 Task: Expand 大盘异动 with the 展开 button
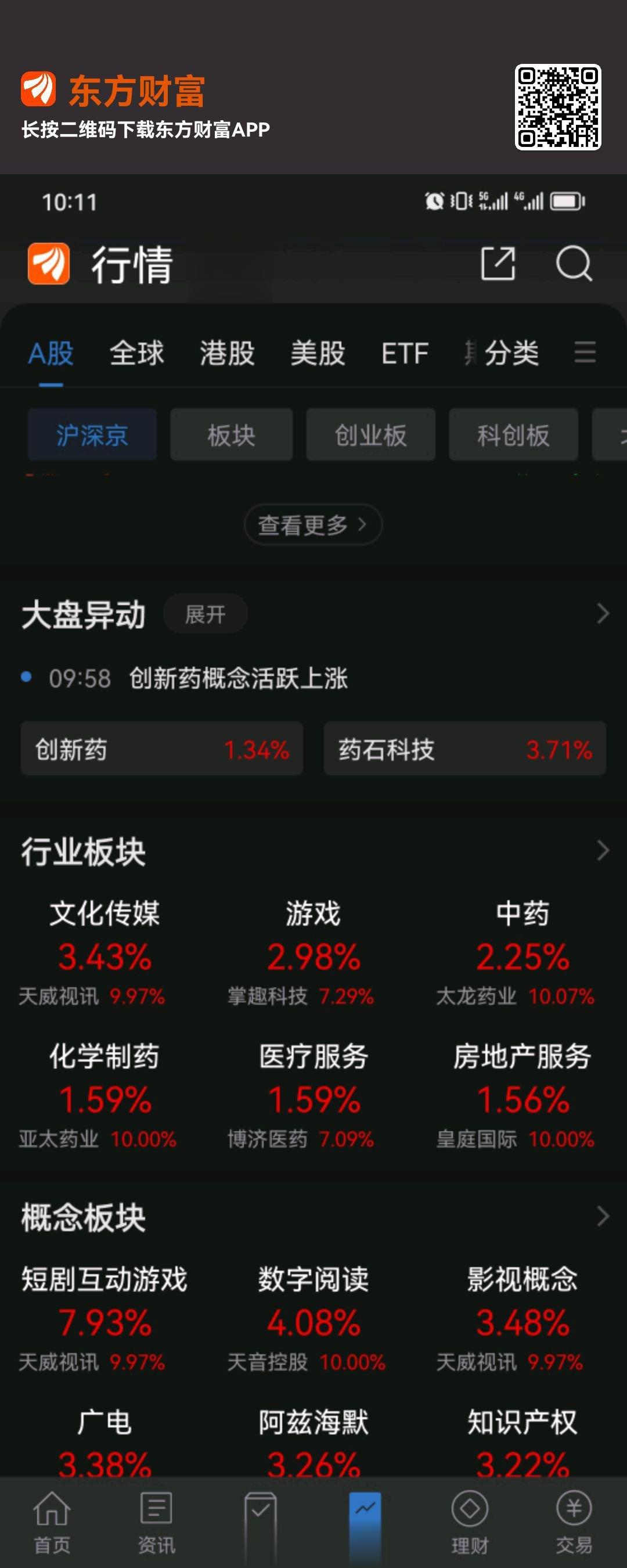[204, 614]
